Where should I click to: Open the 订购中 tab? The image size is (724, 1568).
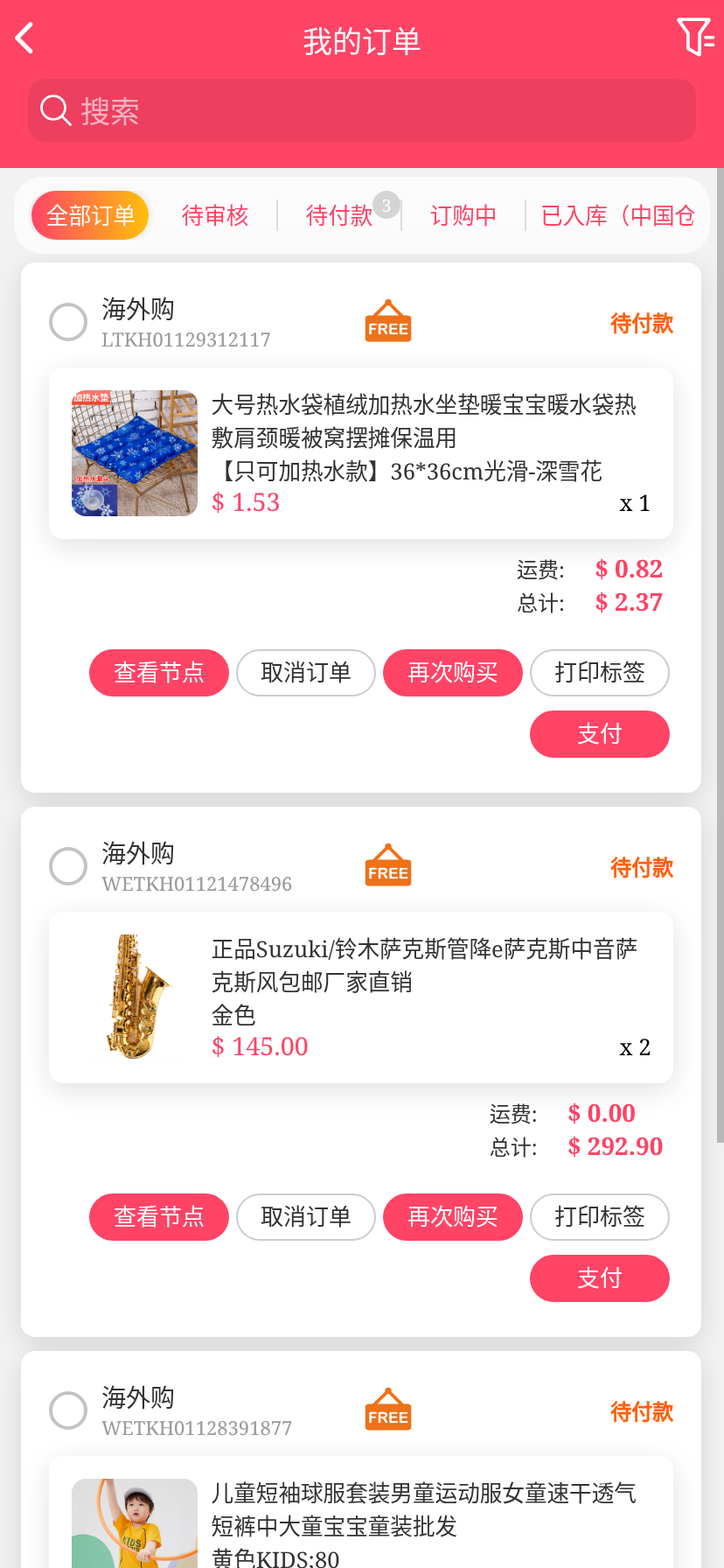click(463, 215)
